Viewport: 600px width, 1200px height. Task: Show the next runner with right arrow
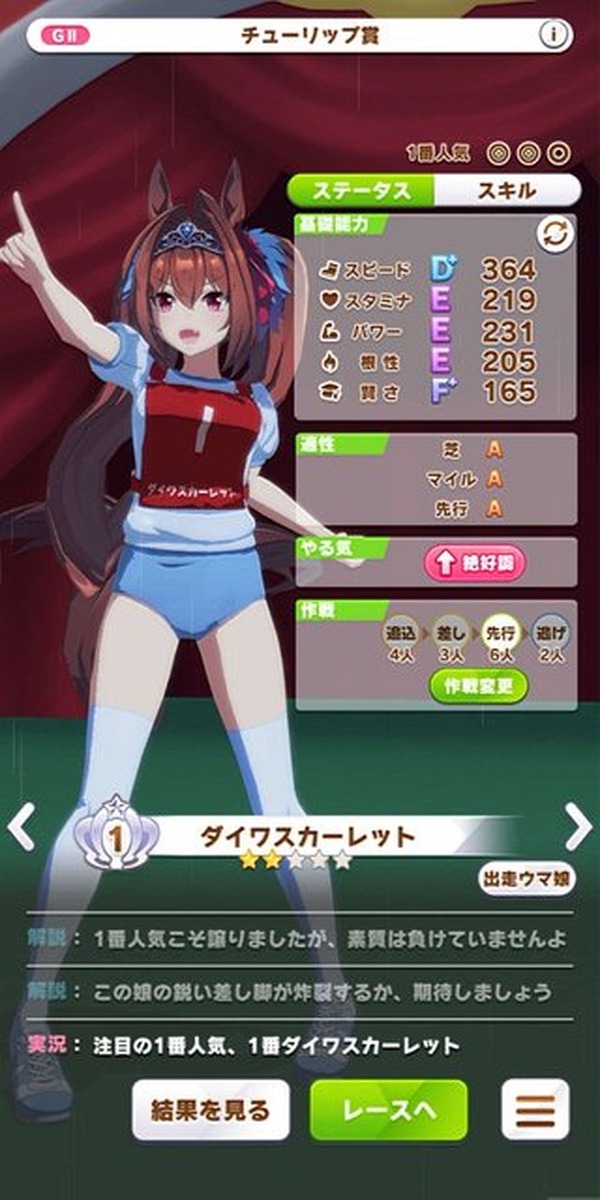pyautogui.click(x=578, y=827)
